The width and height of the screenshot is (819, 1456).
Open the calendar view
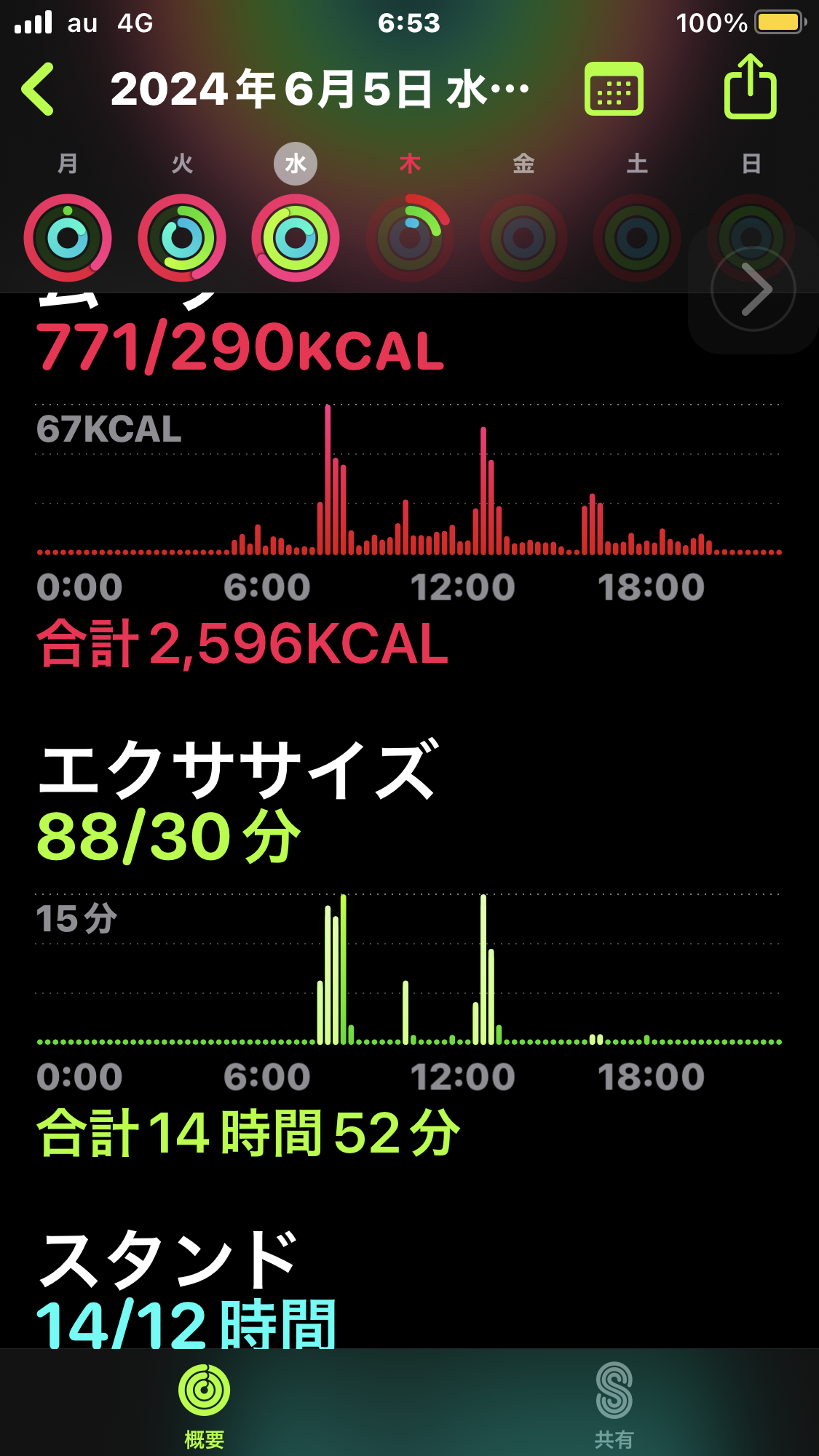[614, 89]
